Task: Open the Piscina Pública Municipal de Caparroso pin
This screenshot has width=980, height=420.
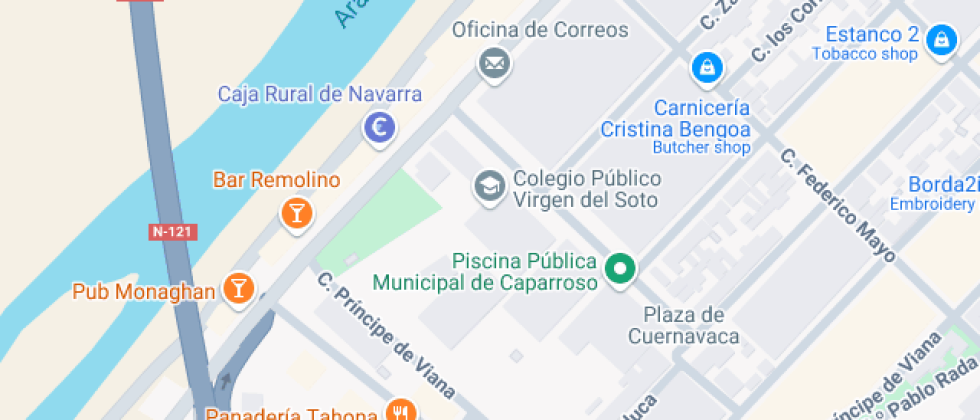Action: [x=620, y=270]
